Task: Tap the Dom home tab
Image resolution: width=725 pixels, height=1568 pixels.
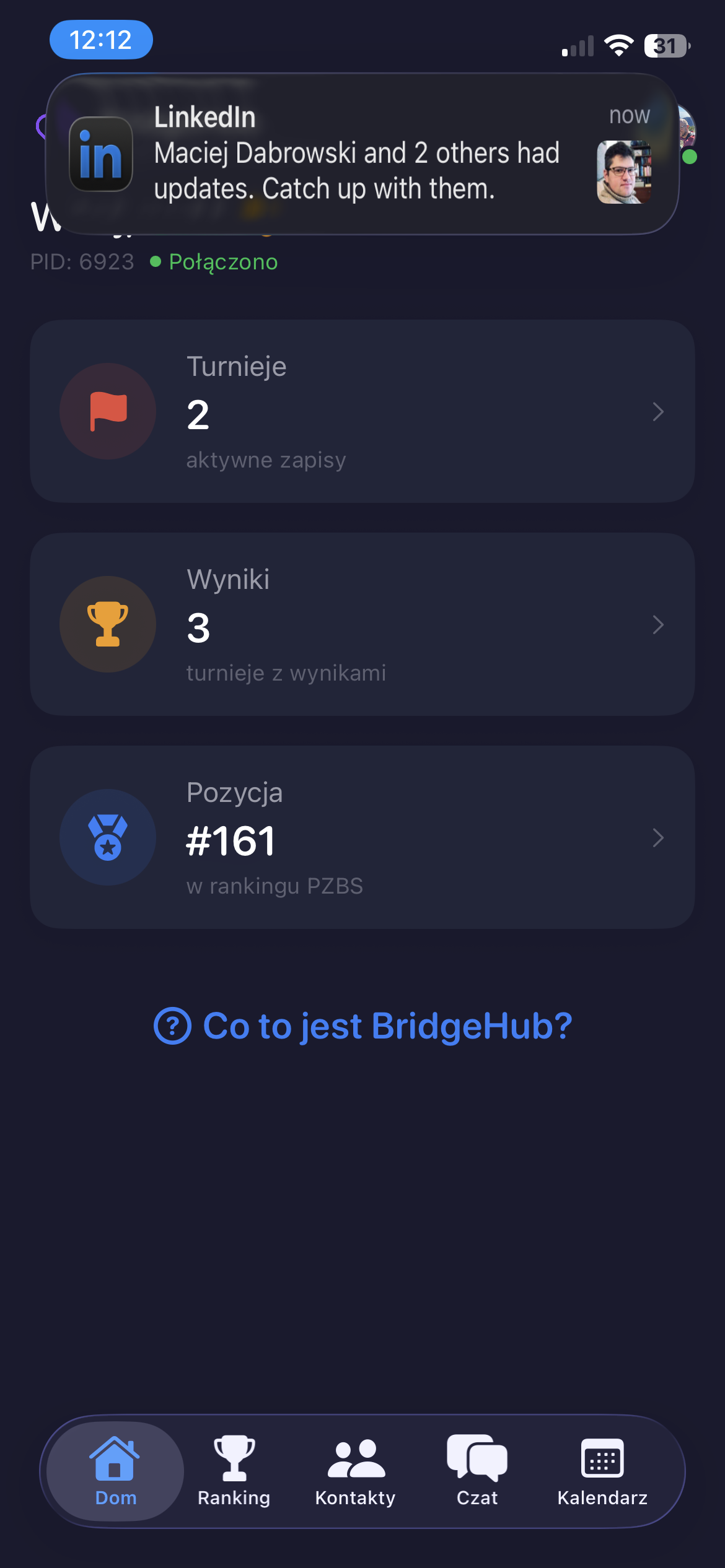Action: coord(115,1471)
